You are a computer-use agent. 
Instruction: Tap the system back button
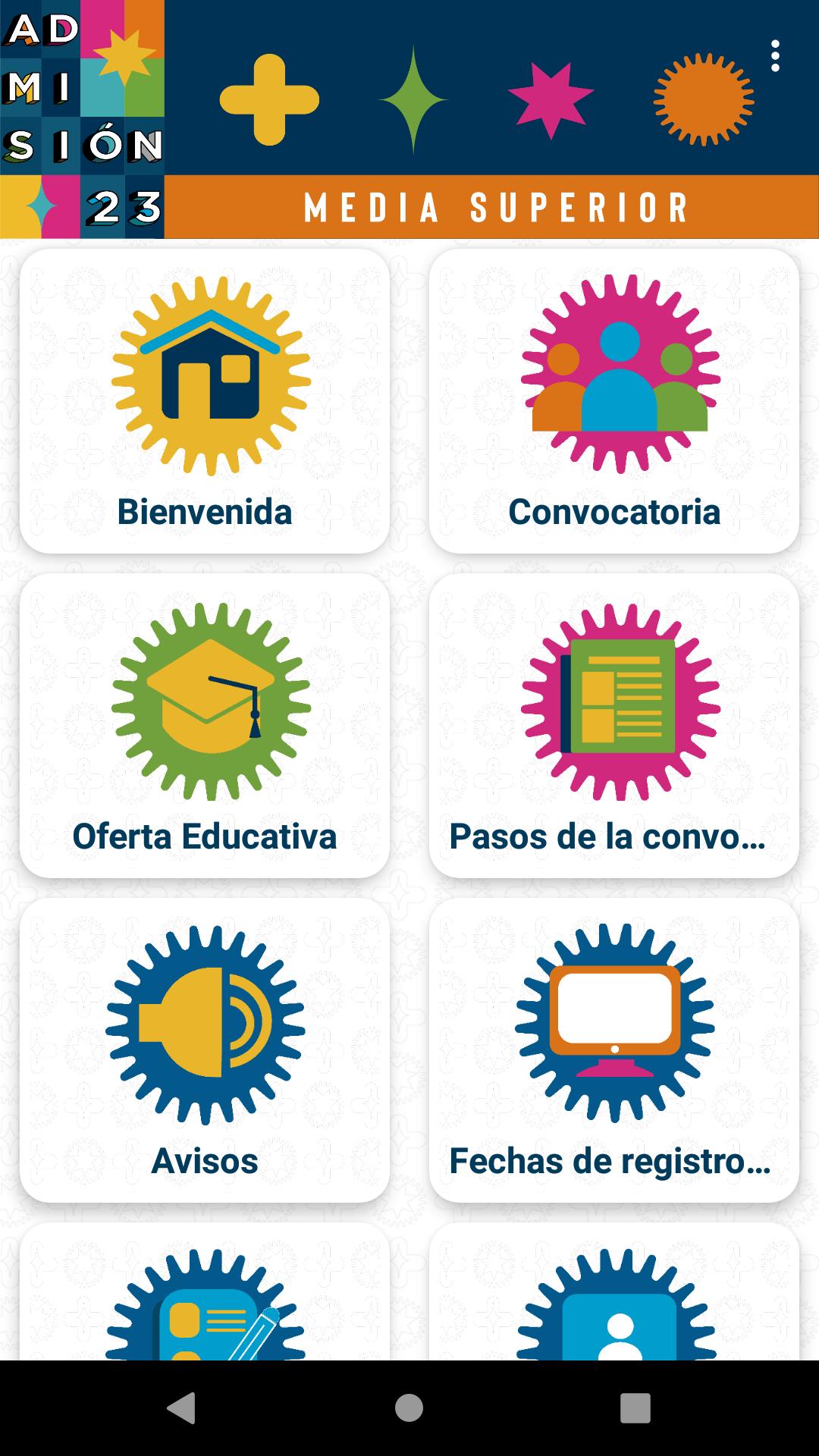pyautogui.click(x=181, y=1408)
